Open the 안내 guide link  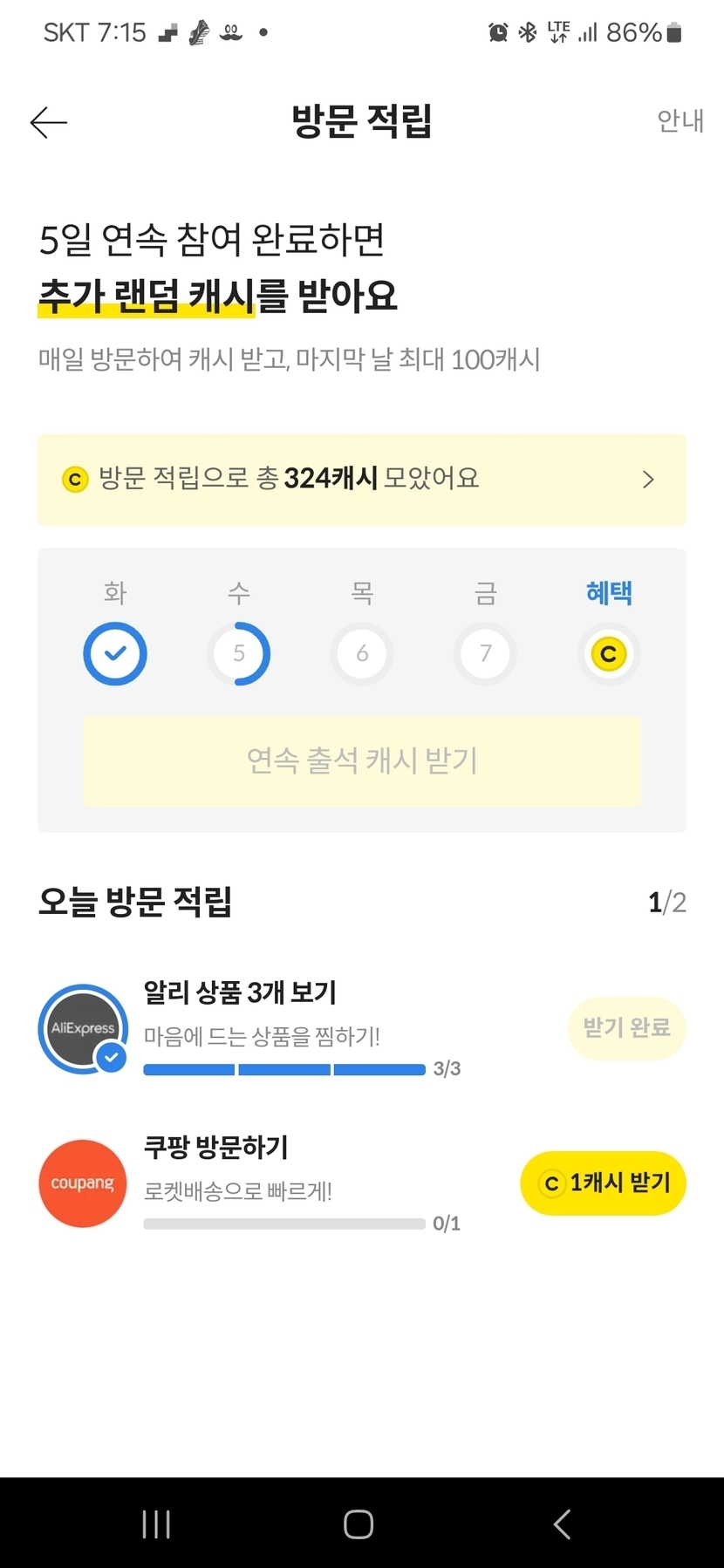point(680,121)
